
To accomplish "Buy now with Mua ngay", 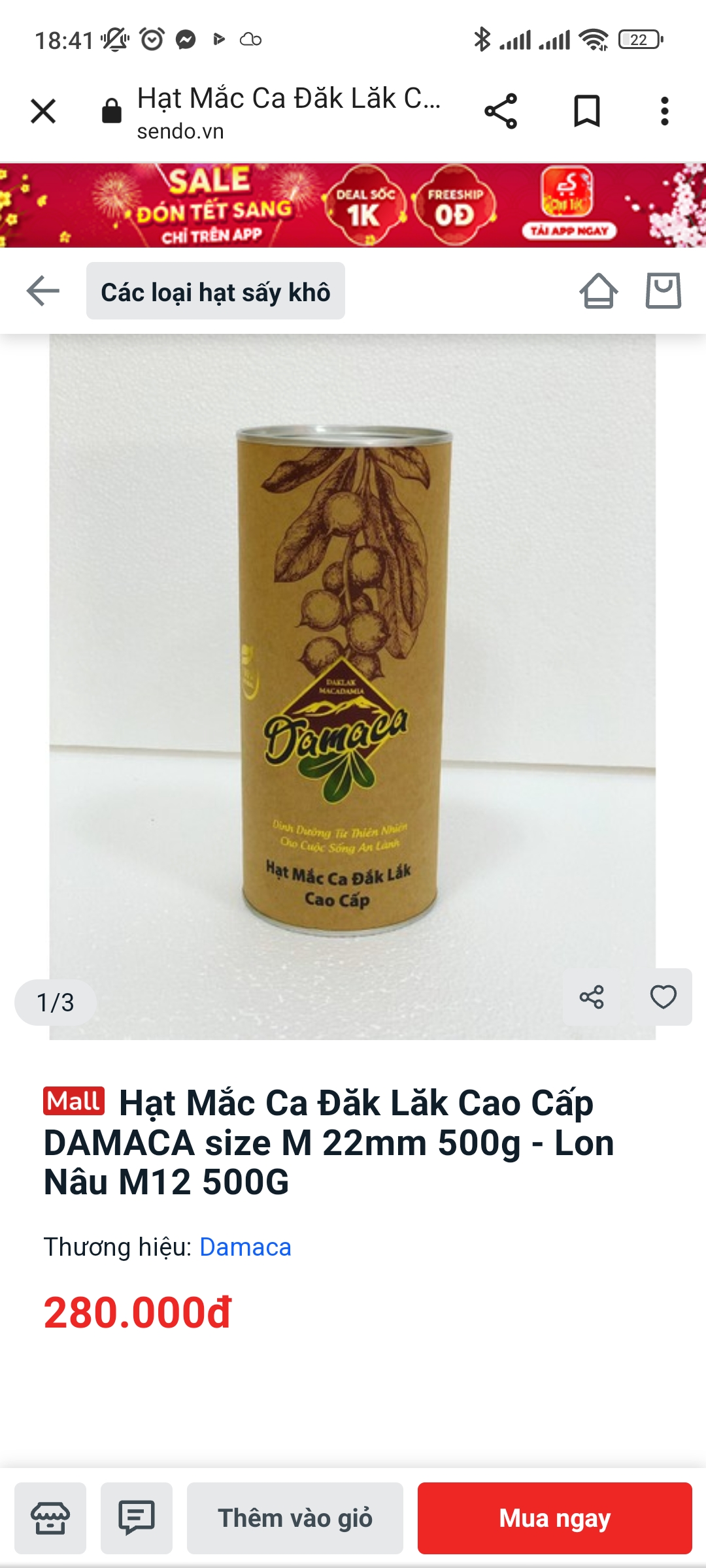I will tap(554, 1518).
